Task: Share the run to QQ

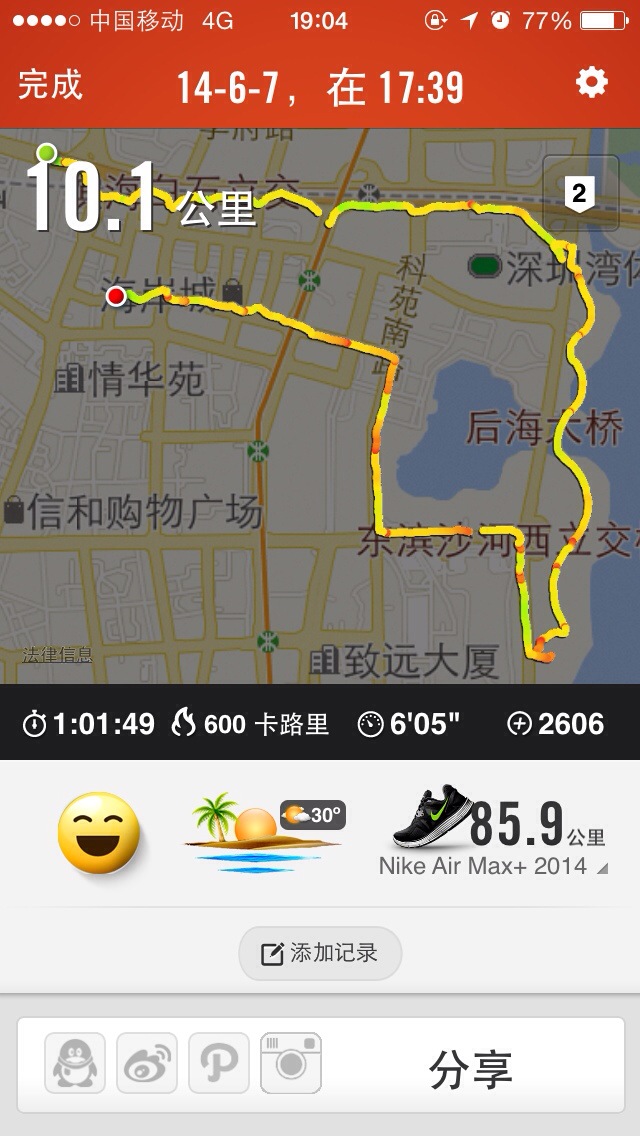Action: pyautogui.click(x=75, y=1063)
